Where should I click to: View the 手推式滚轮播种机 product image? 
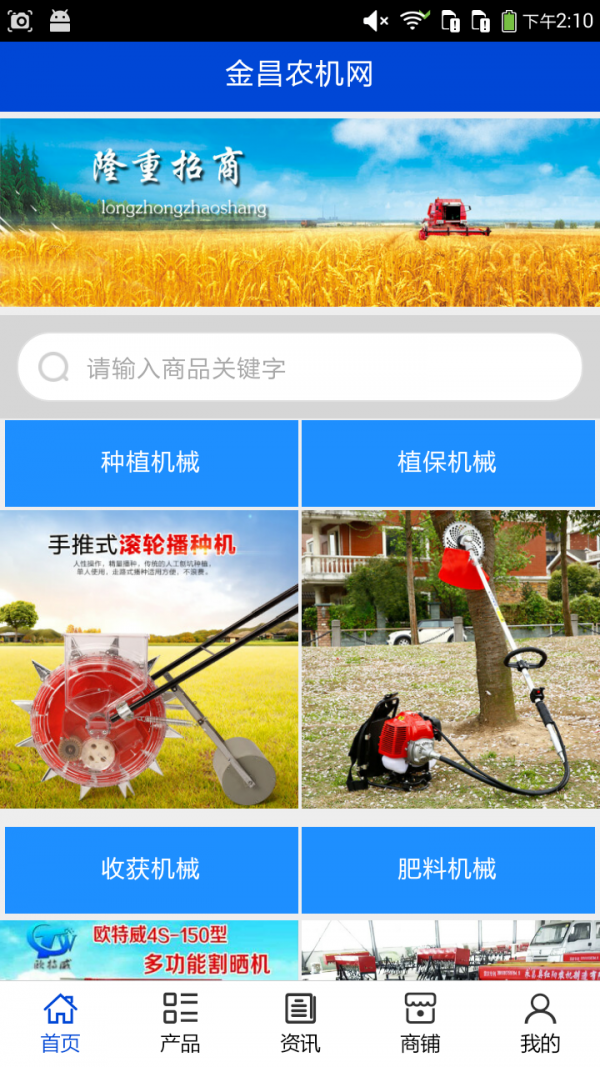149,659
